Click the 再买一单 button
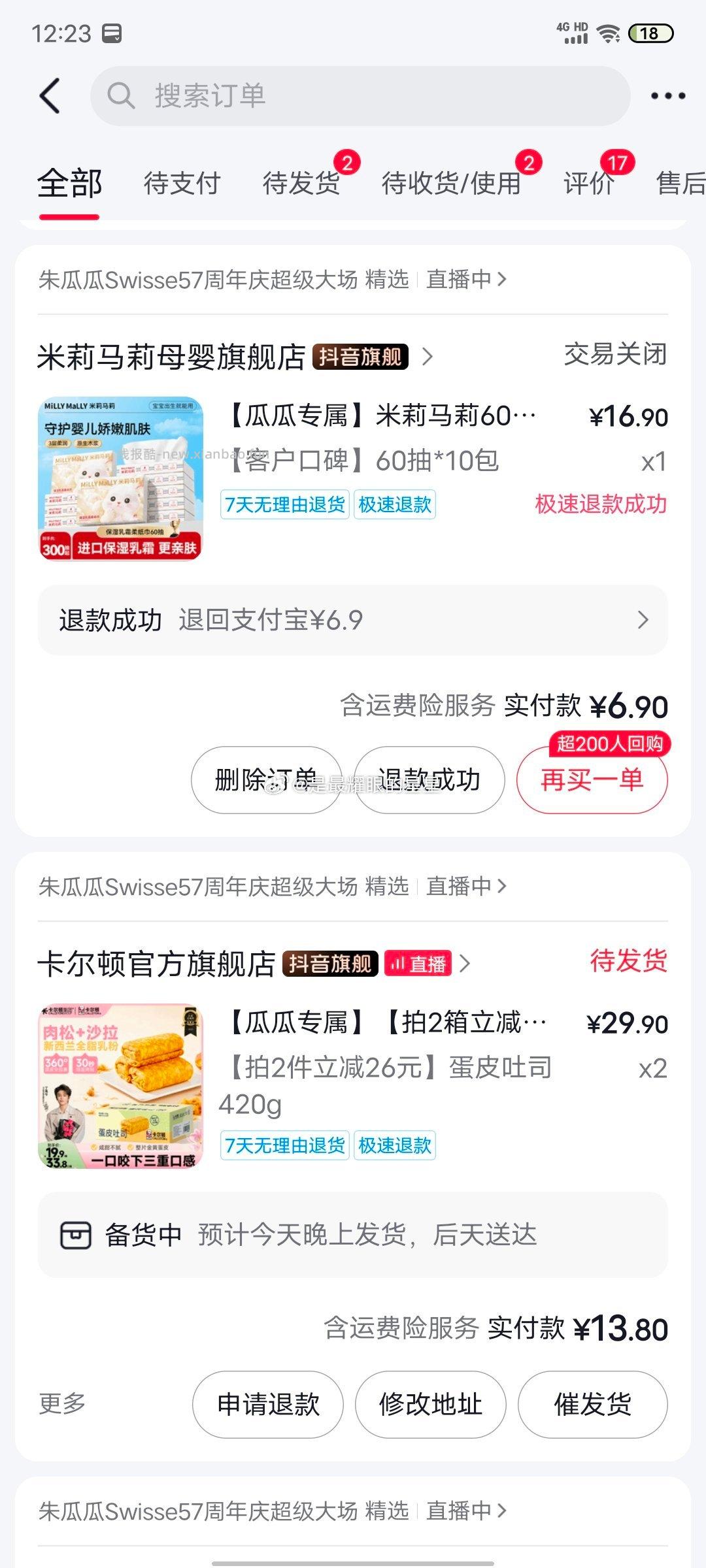706x1568 pixels. [x=592, y=781]
